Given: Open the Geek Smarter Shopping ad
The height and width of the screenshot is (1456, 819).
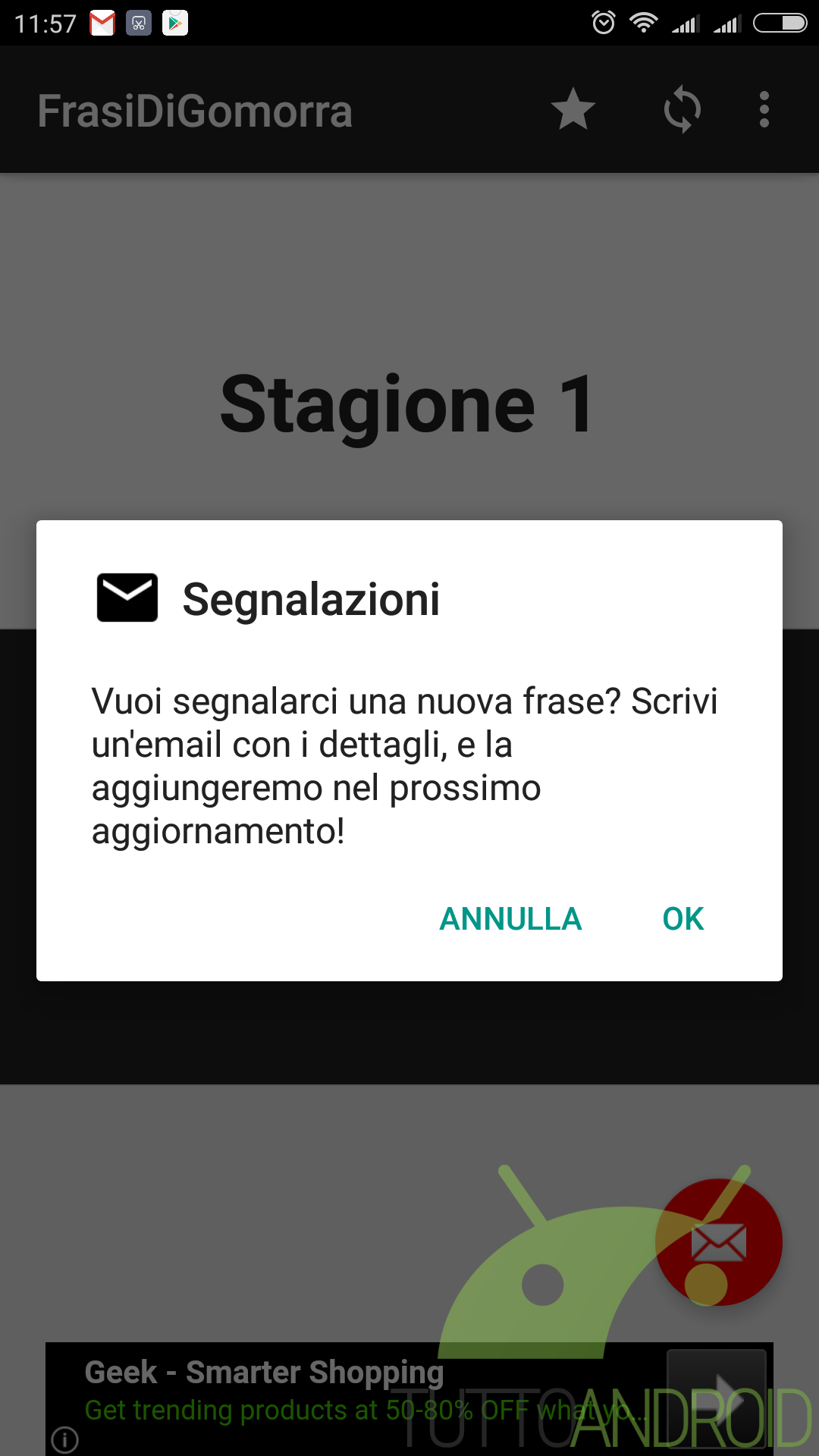Looking at the screenshot, I should pos(409,1398).
